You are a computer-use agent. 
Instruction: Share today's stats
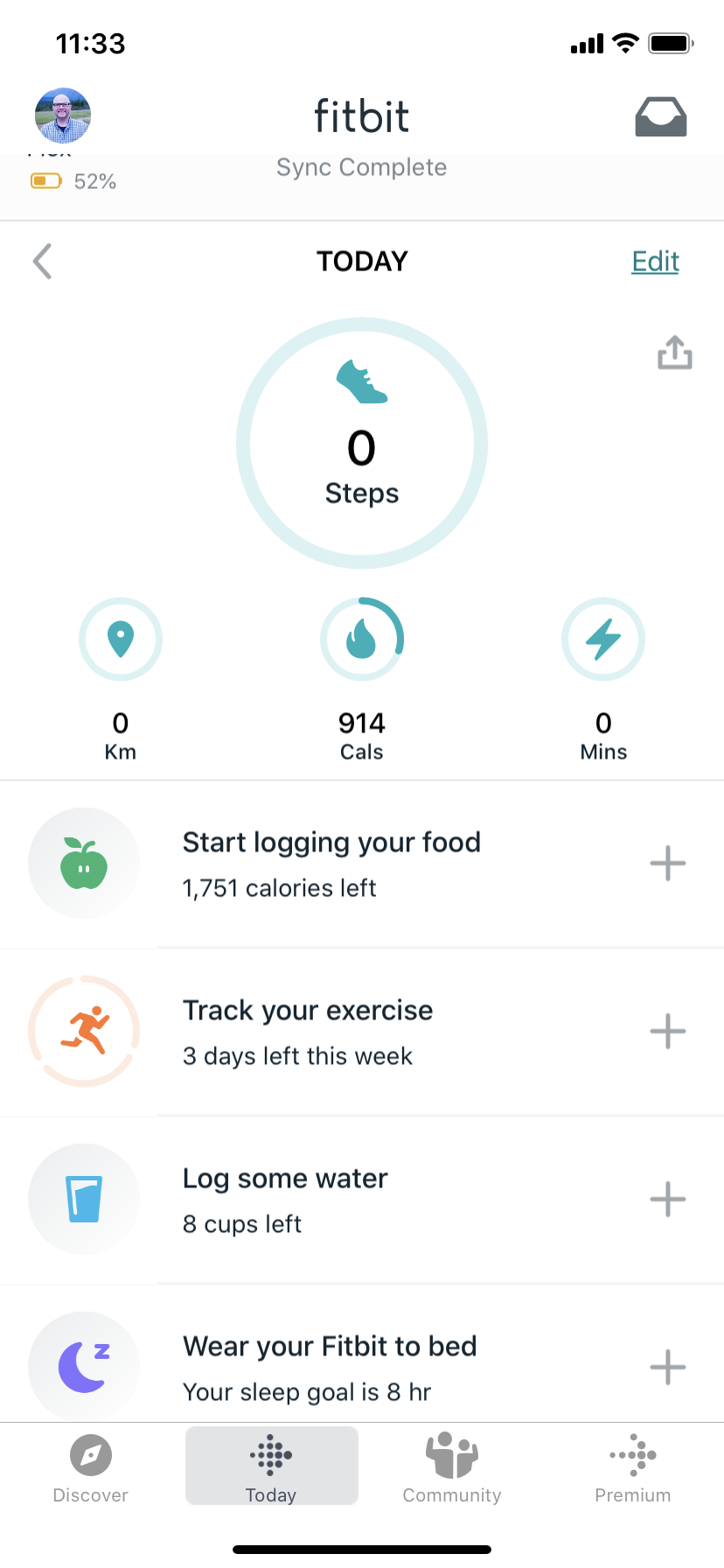click(674, 353)
